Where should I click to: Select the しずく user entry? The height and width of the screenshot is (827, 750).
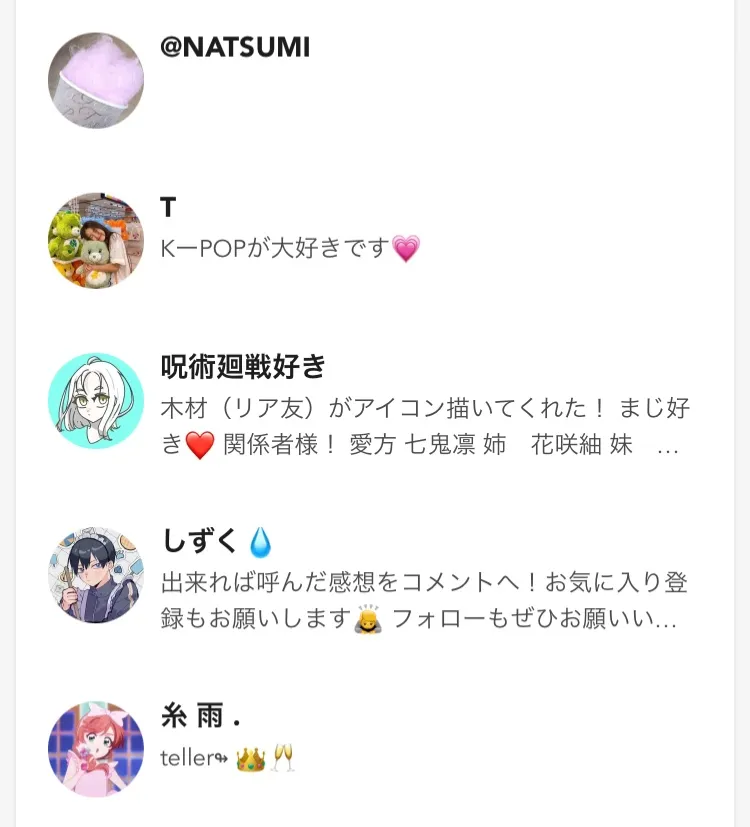(x=200, y=541)
